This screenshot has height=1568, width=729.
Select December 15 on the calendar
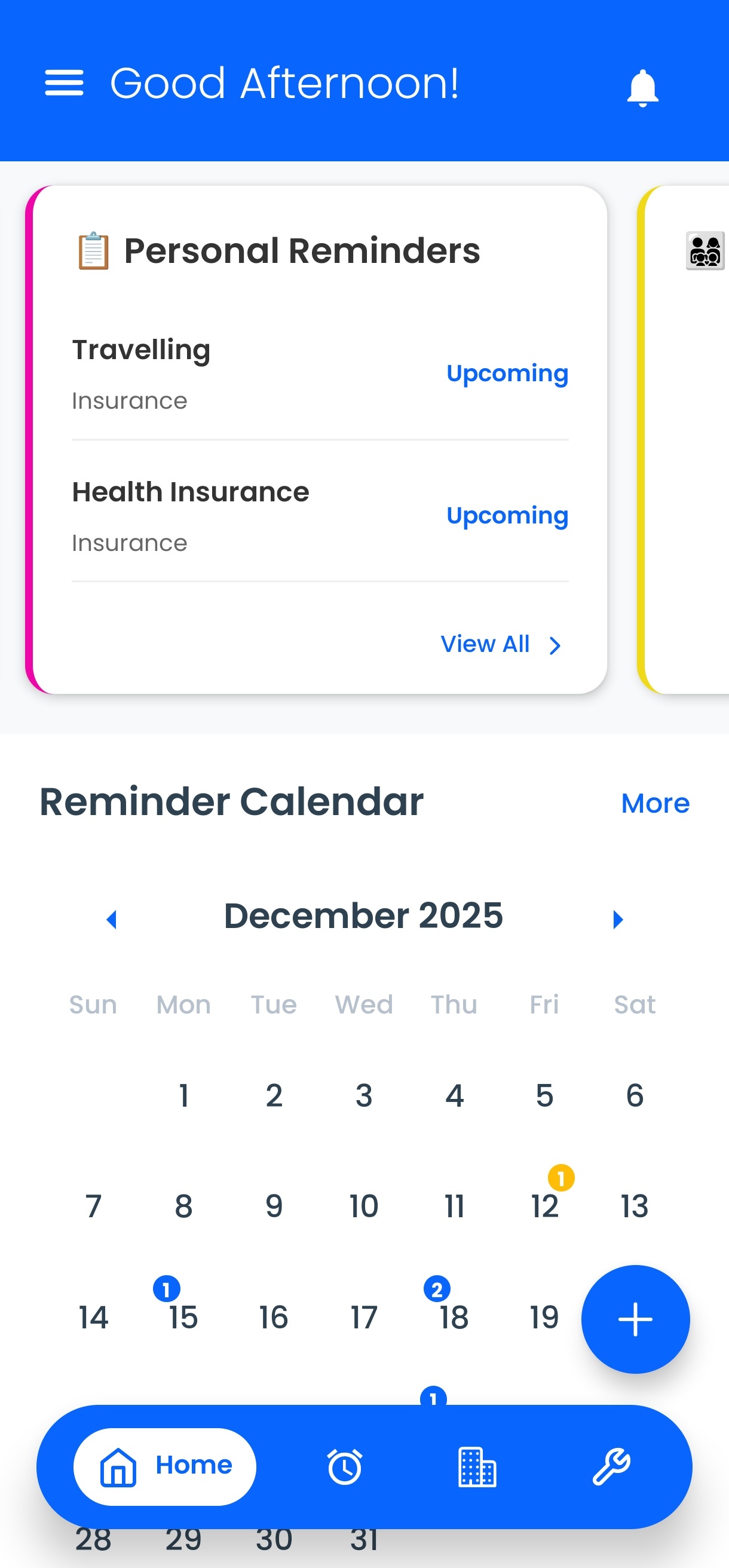click(183, 1316)
